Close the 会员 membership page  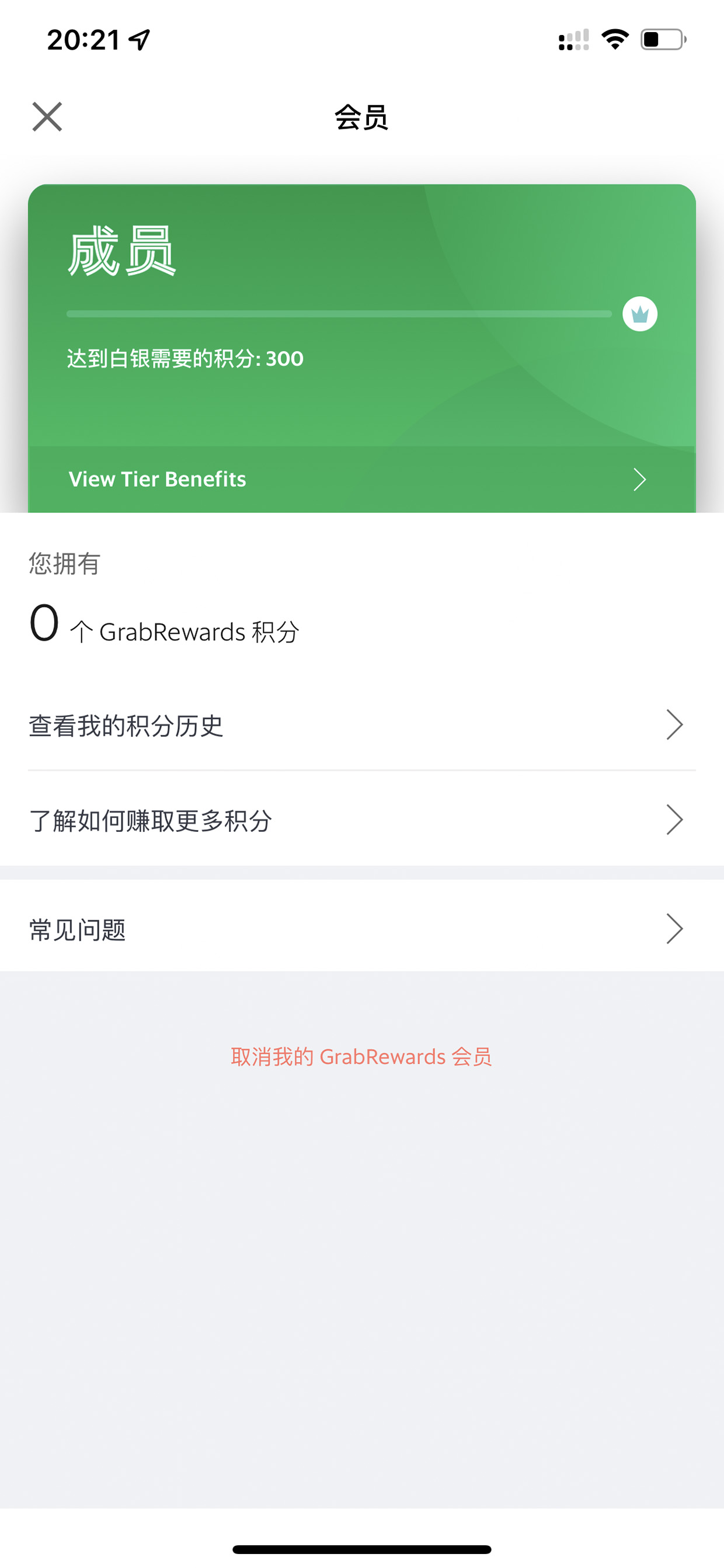pos(47,116)
